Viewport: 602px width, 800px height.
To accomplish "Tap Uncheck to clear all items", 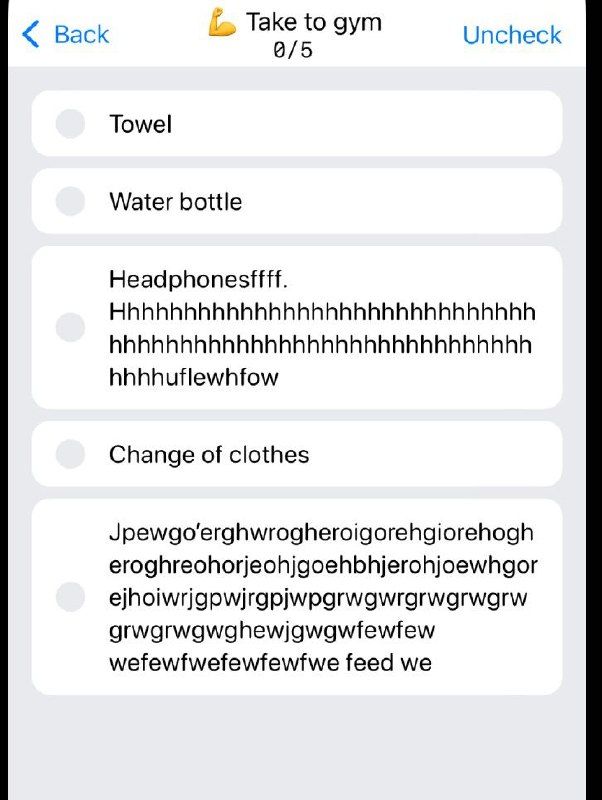I will click(511, 35).
